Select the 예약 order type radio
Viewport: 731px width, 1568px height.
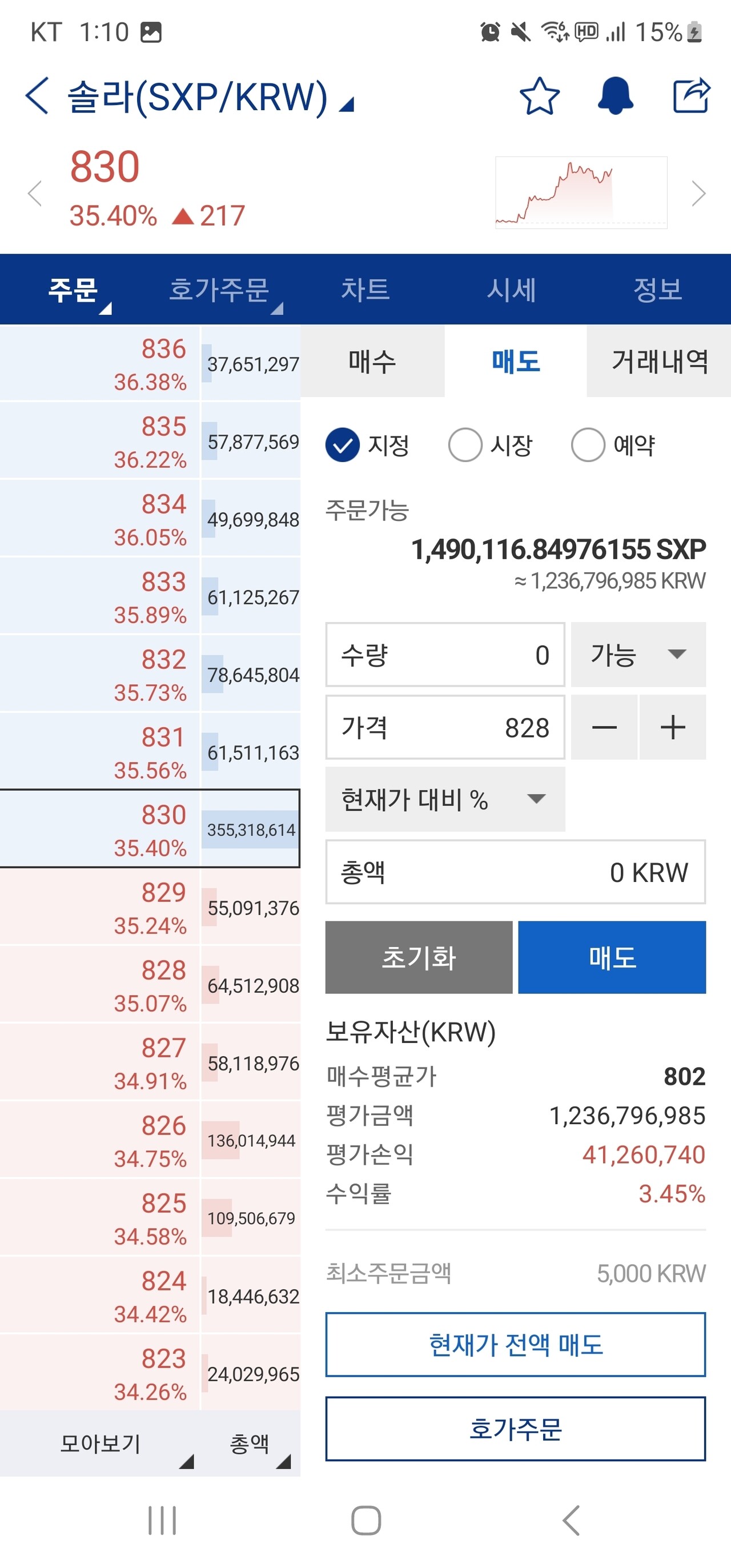tap(588, 444)
